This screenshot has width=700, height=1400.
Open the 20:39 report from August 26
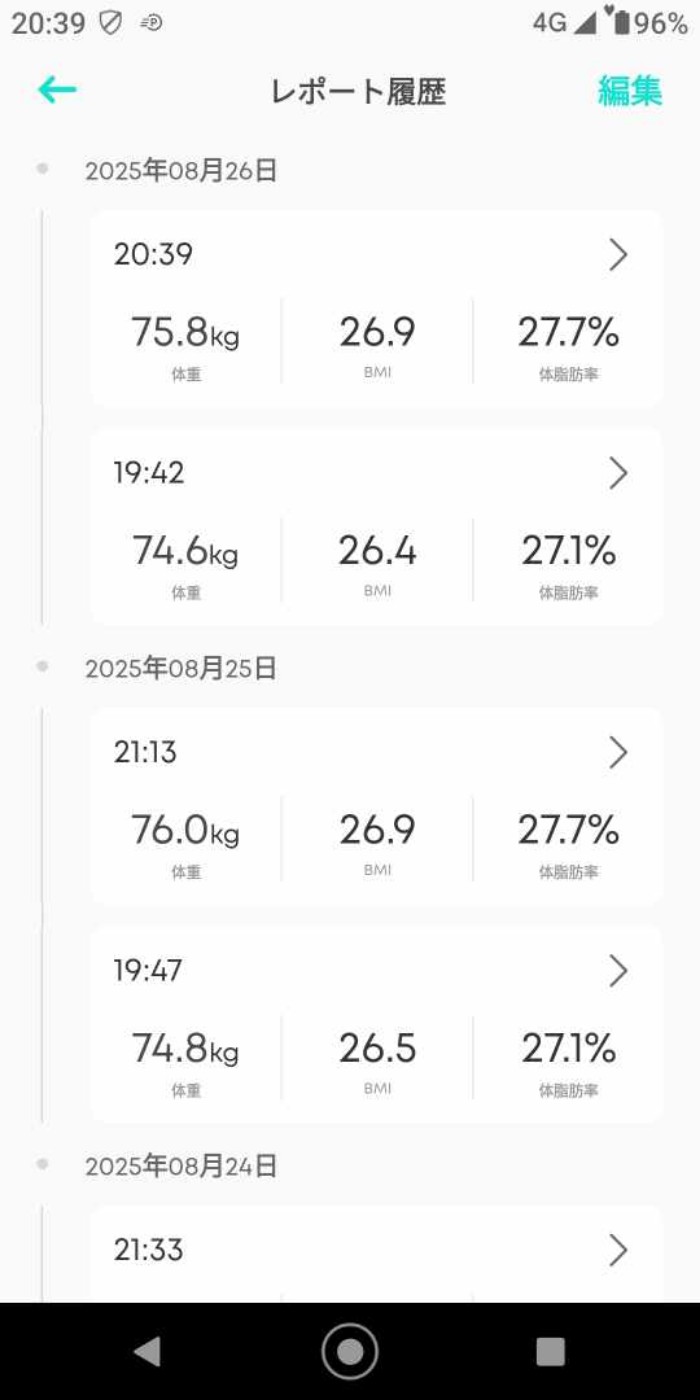tap(376, 308)
